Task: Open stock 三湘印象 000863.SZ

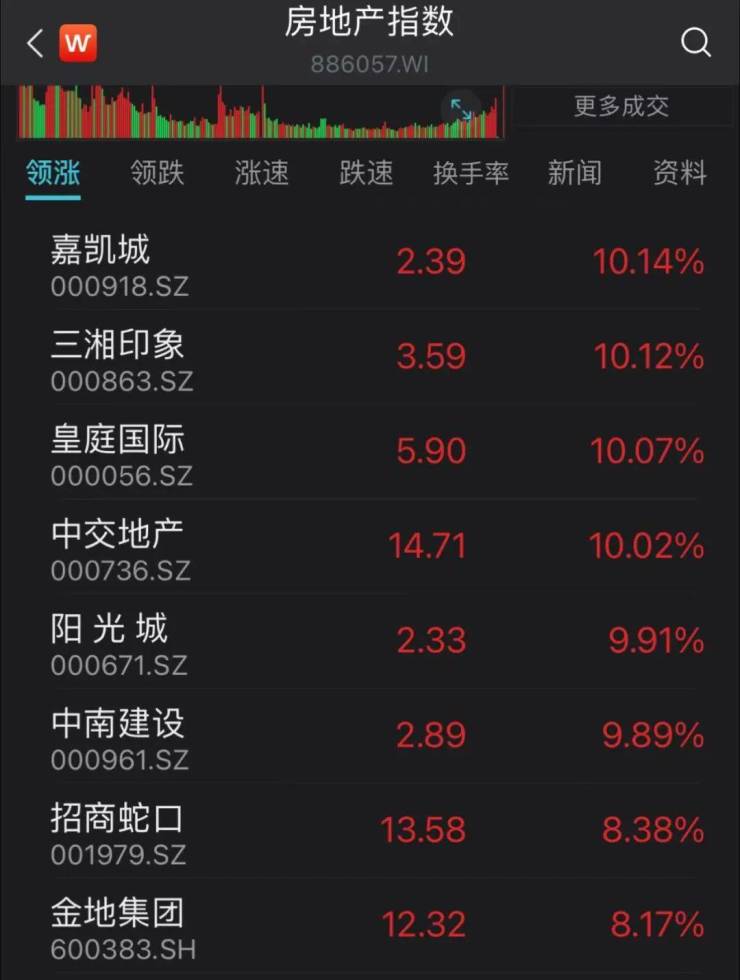Action: (370, 360)
